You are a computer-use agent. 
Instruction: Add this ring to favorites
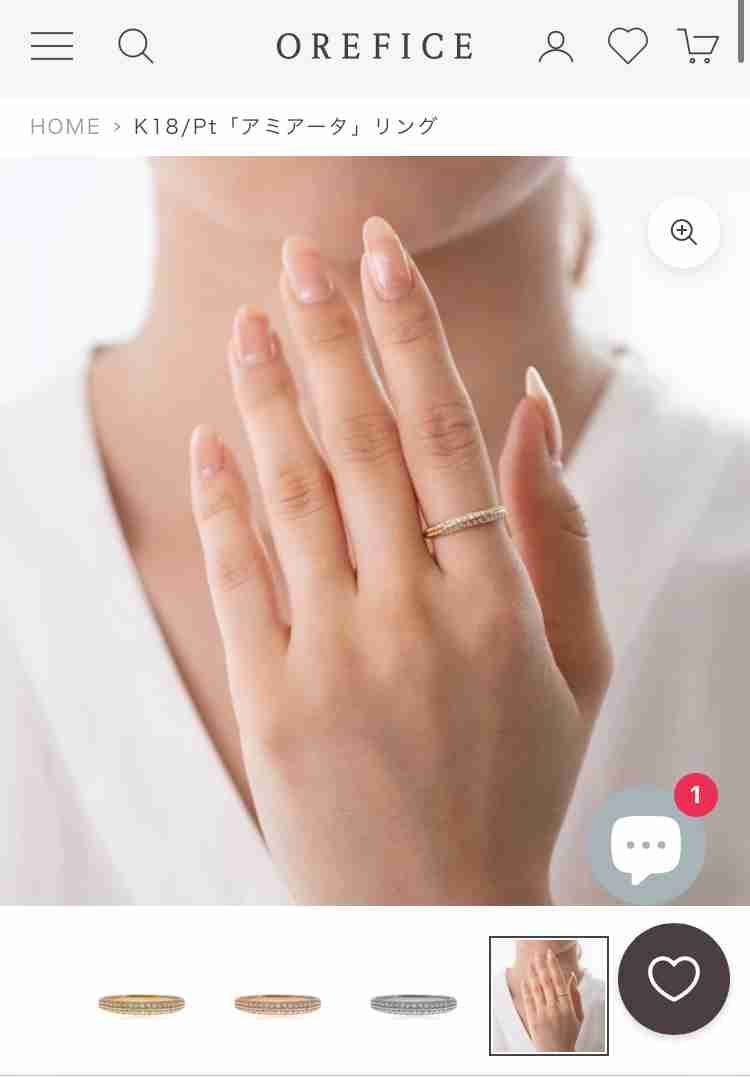tap(673, 978)
